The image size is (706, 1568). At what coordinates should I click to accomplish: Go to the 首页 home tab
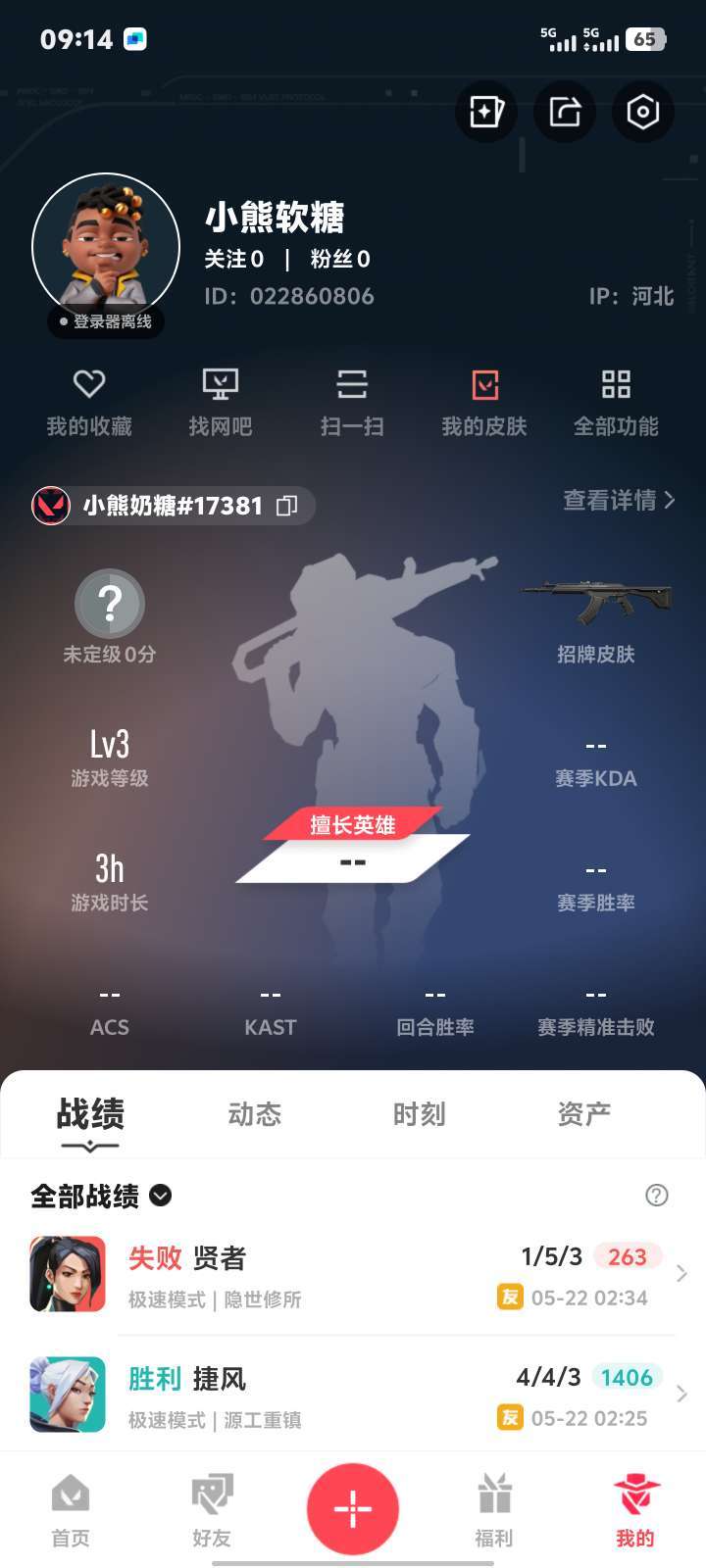point(71,1510)
